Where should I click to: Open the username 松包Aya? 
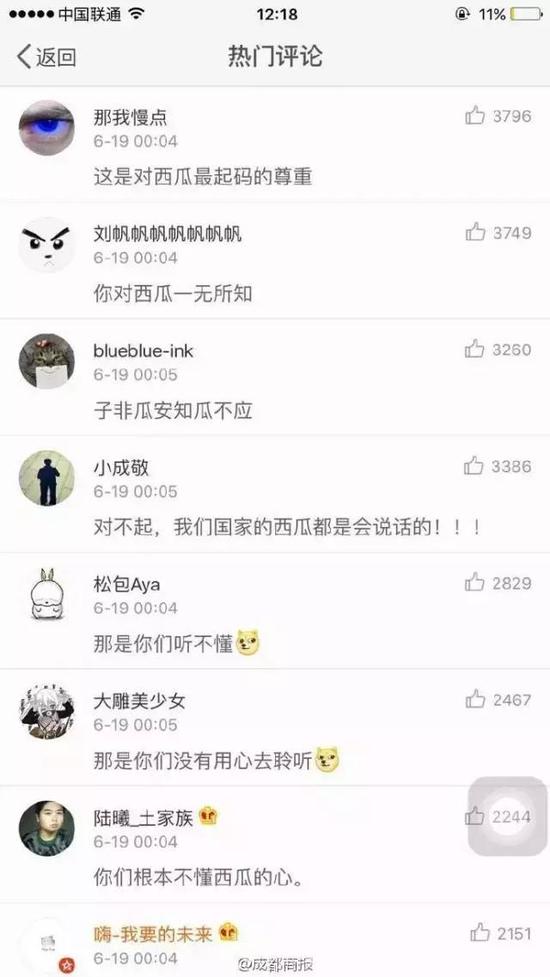point(127,584)
